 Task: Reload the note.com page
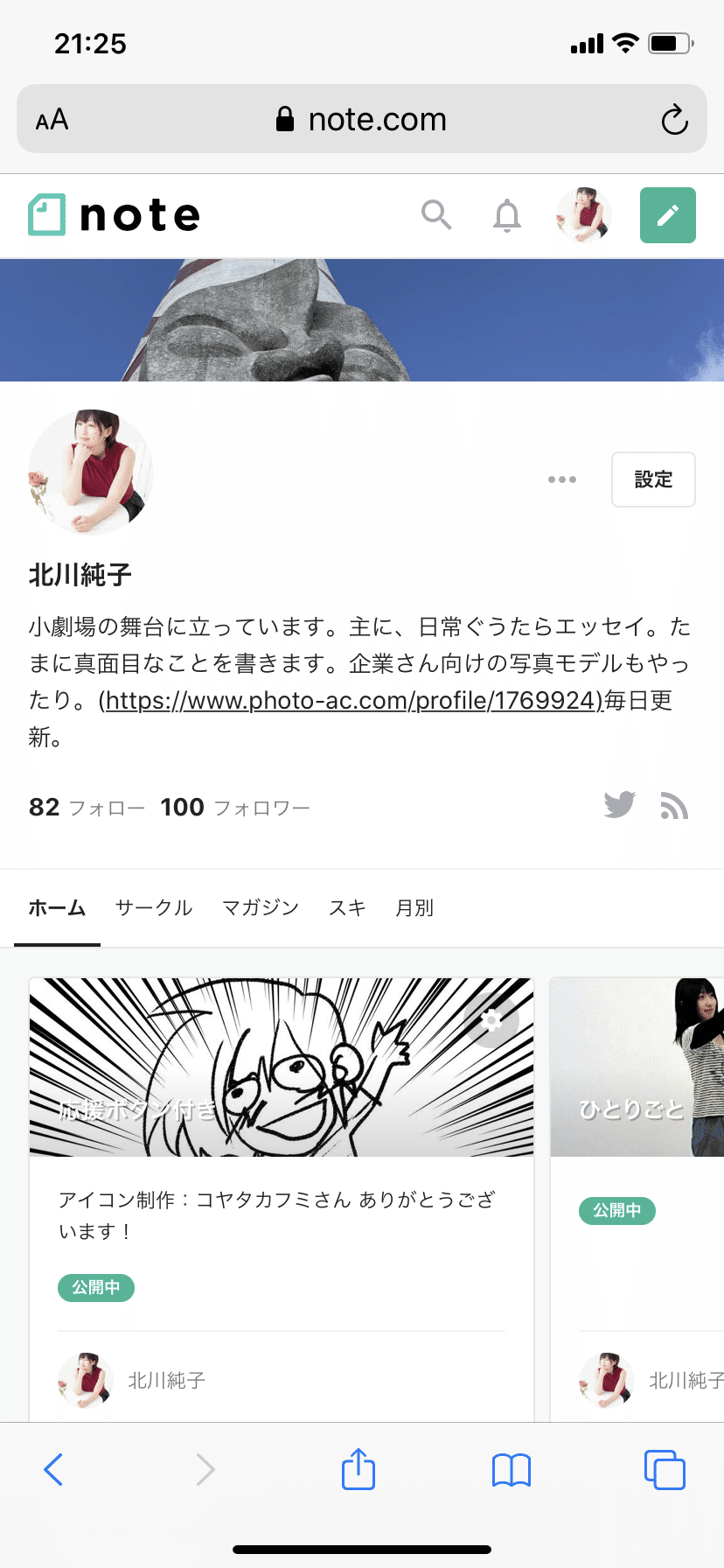tap(674, 120)
